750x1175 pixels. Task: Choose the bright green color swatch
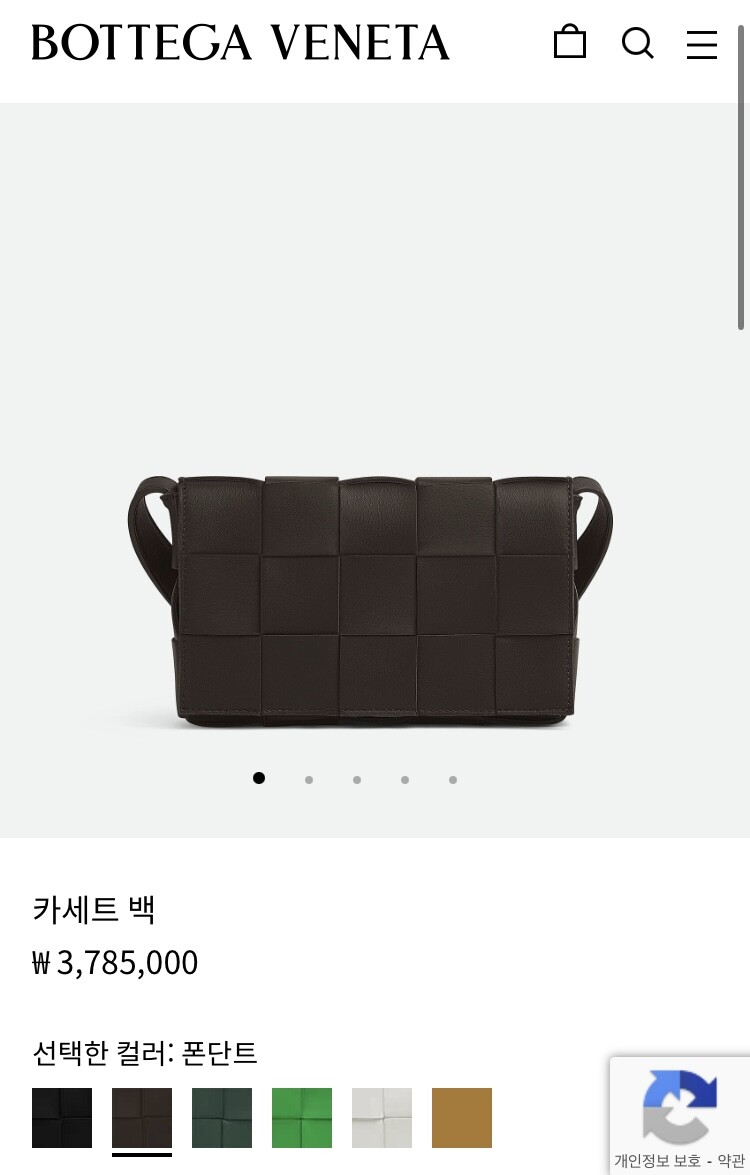(x=302, y=1118)
